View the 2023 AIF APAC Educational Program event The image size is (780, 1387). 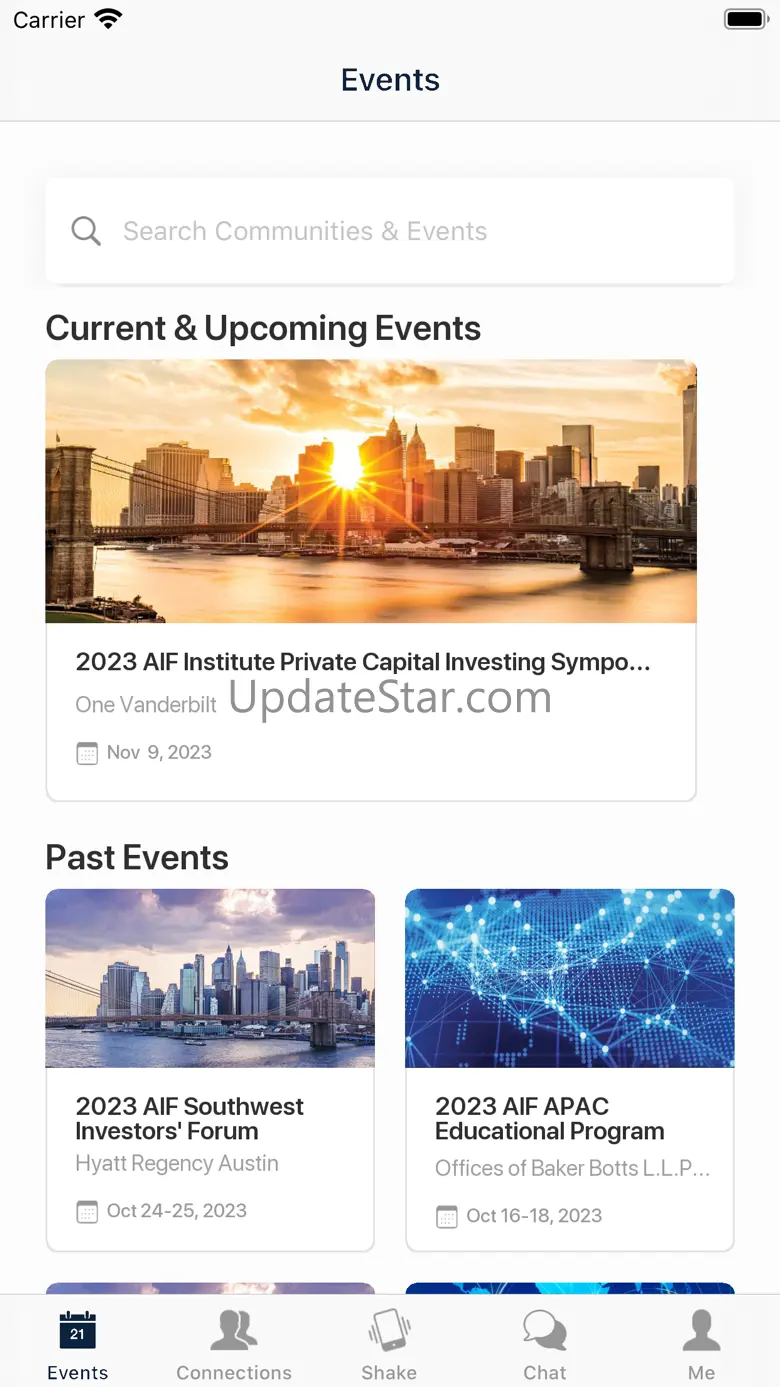click(x=570, y=1070)
